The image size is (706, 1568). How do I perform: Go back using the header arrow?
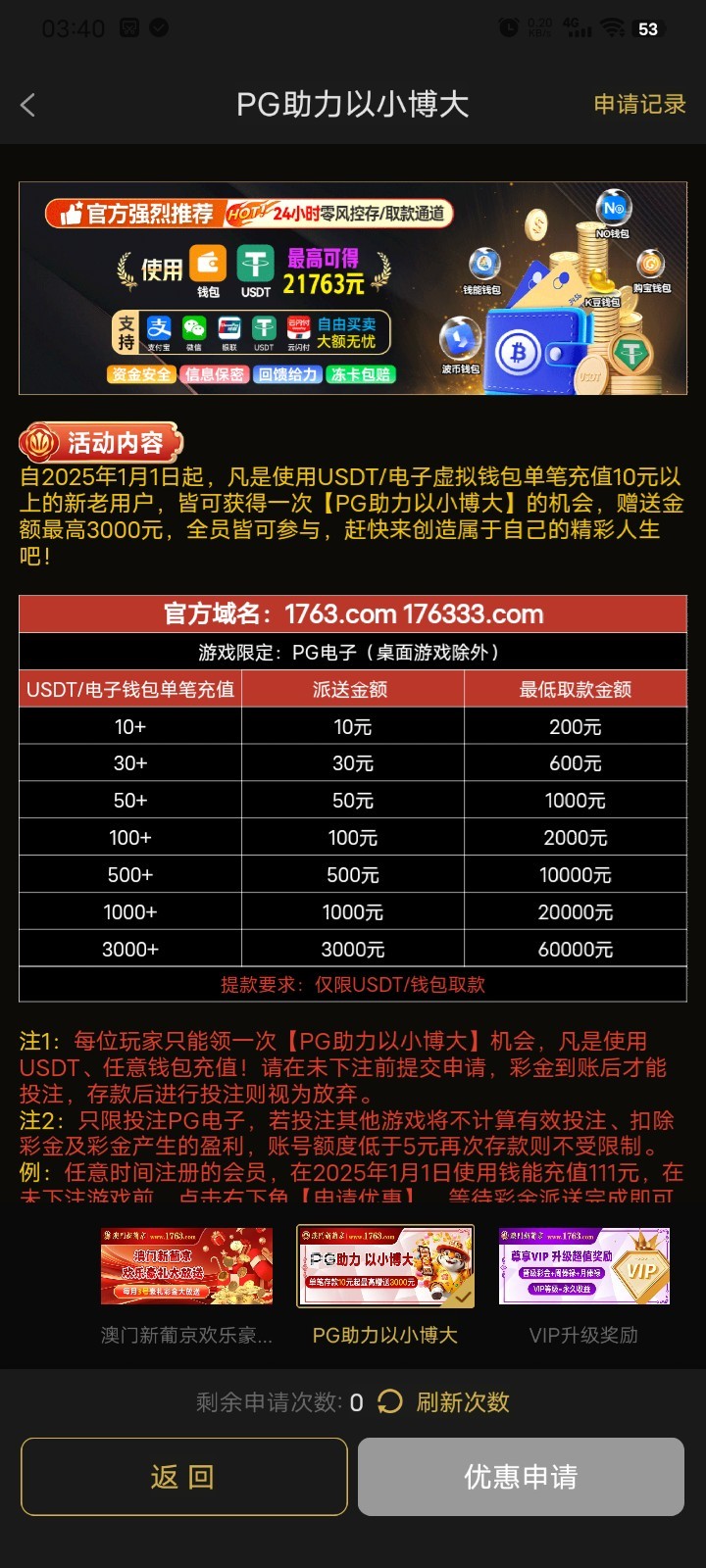coord(28,105)
